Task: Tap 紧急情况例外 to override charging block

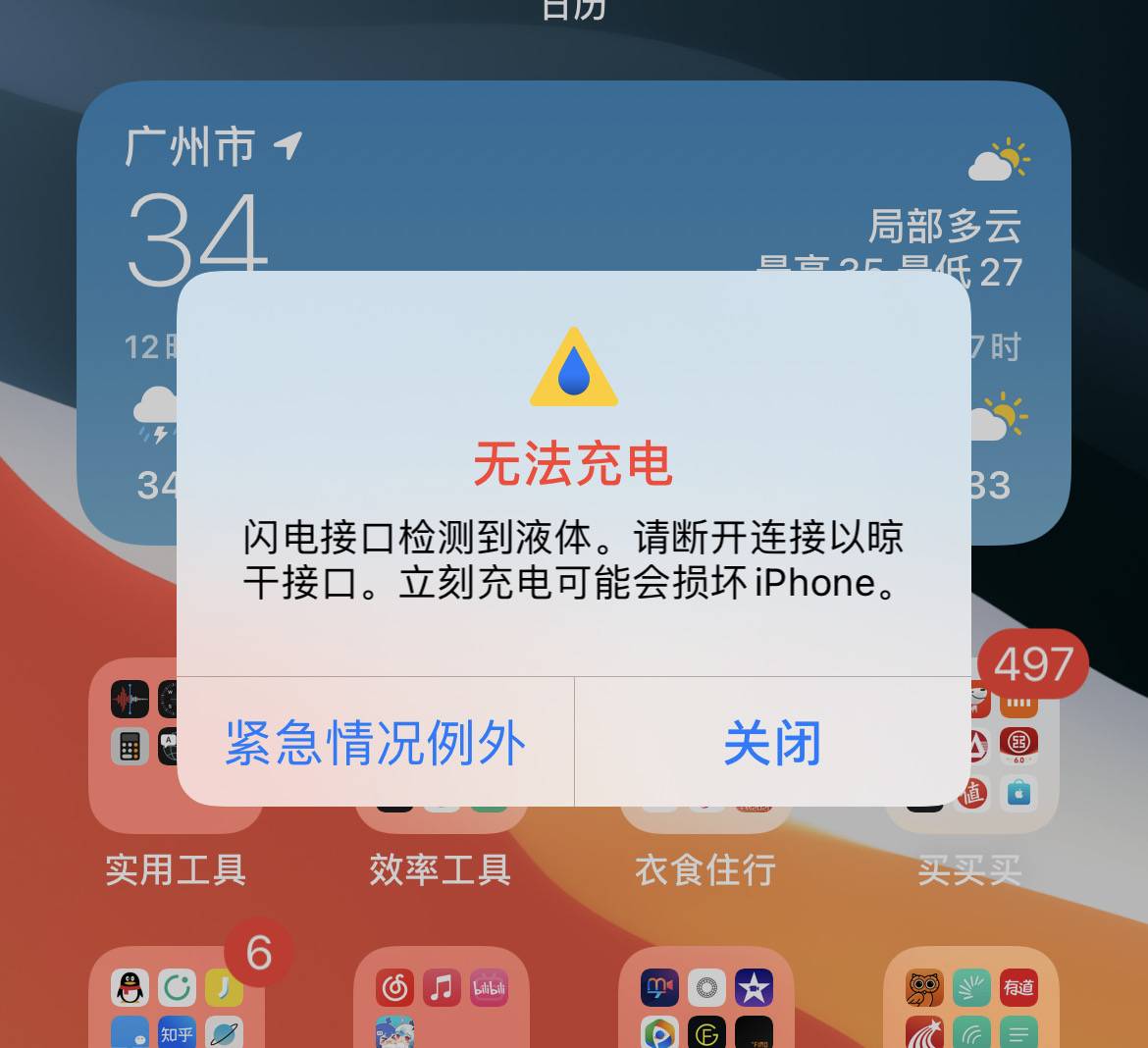Action: click(x=375, y=743)
